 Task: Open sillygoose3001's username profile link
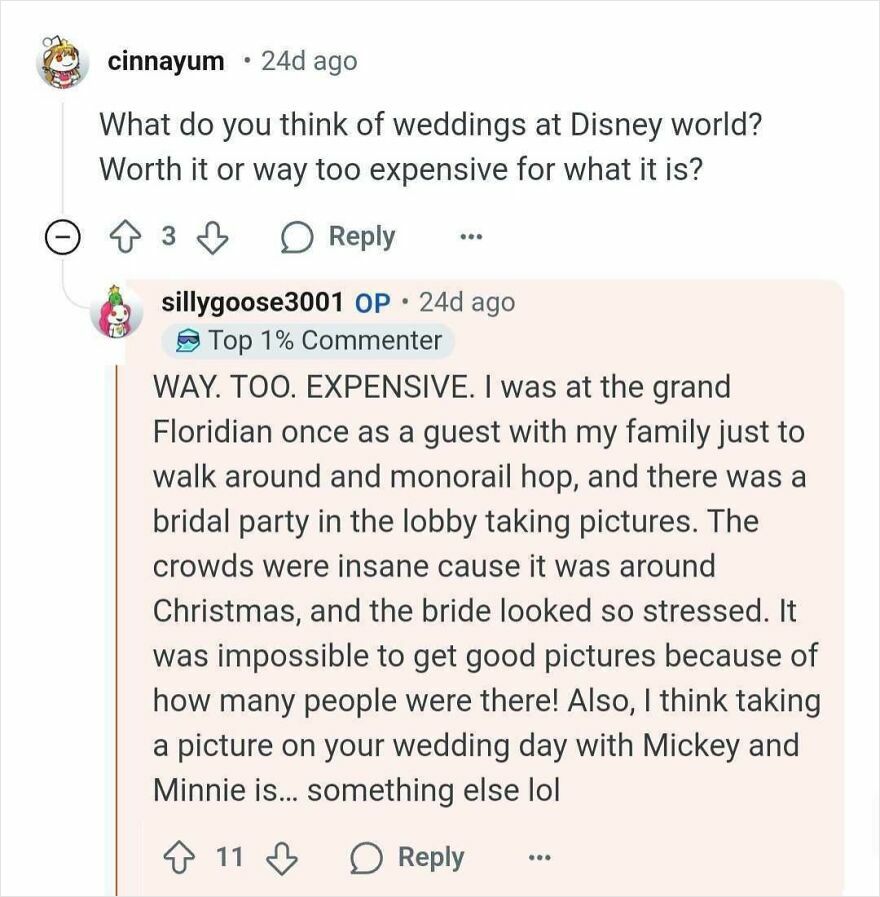(250, 301)
